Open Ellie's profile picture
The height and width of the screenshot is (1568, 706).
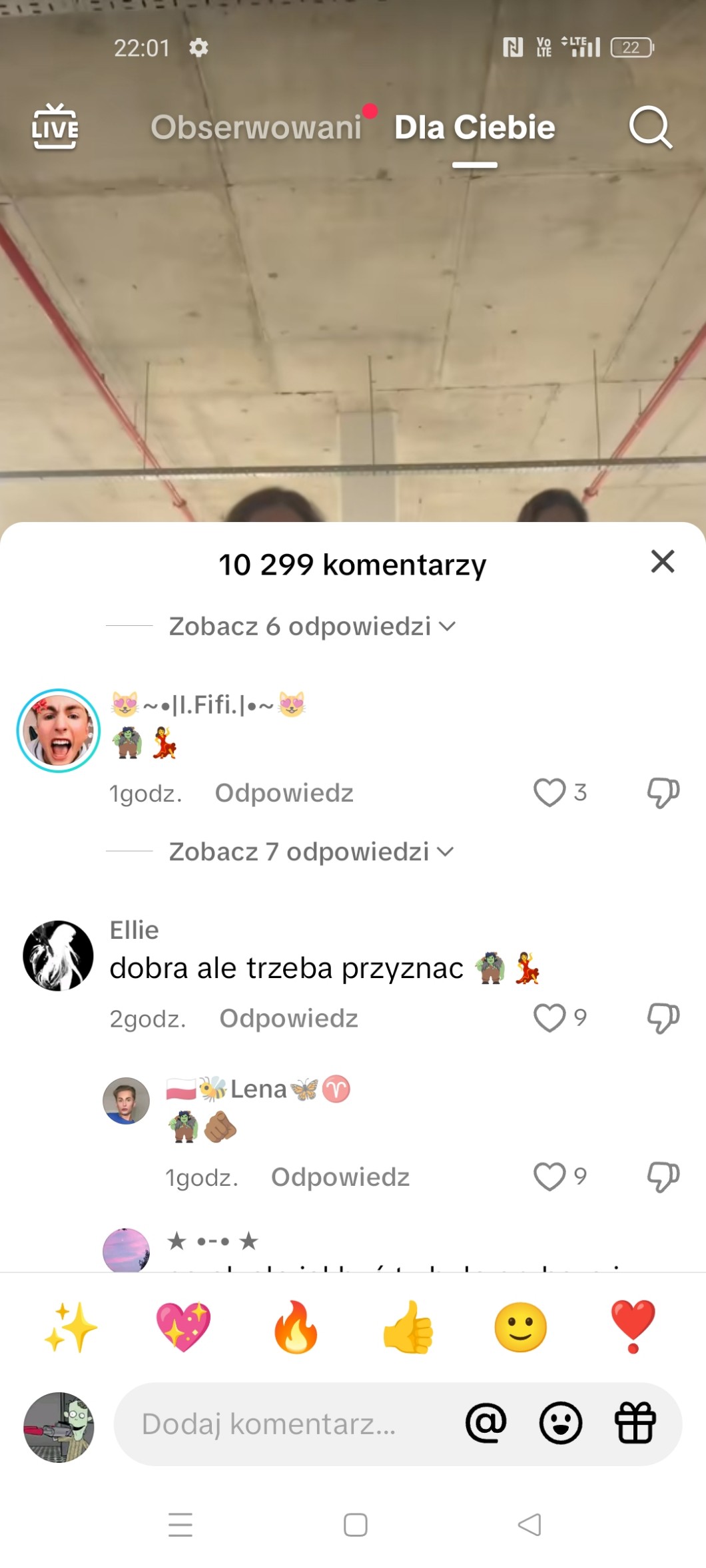tap(59, 955)
